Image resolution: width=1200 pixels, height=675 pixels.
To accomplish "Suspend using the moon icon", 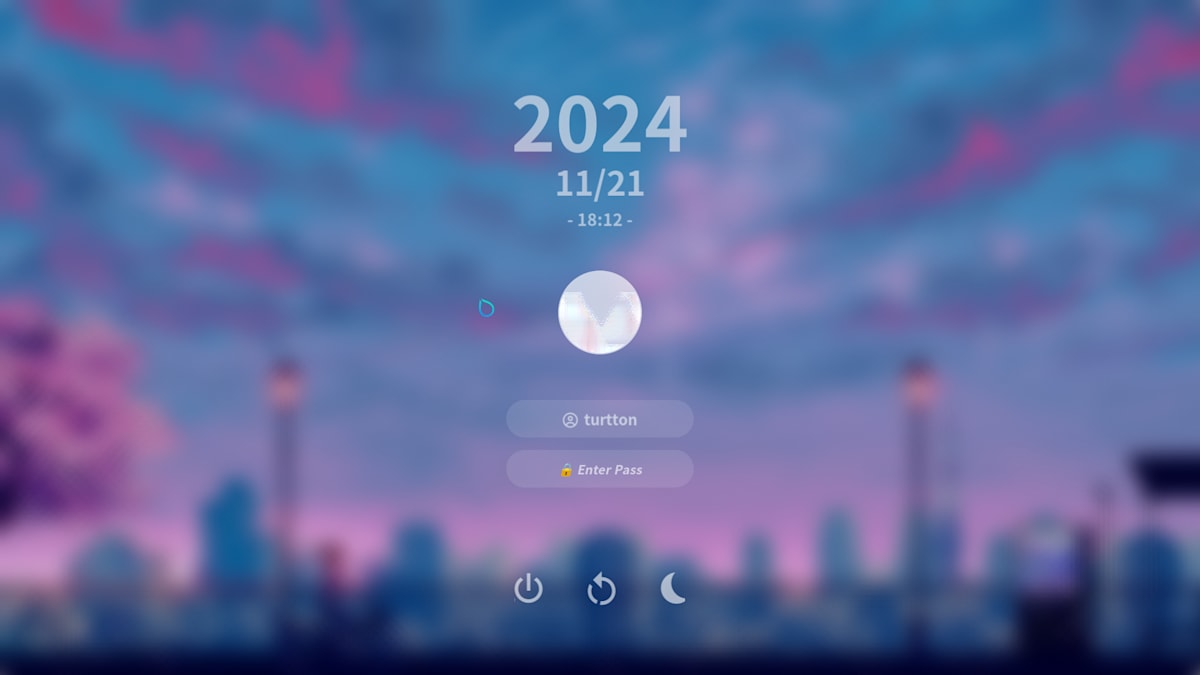I will pyautogui.click(x=674, y=588).
